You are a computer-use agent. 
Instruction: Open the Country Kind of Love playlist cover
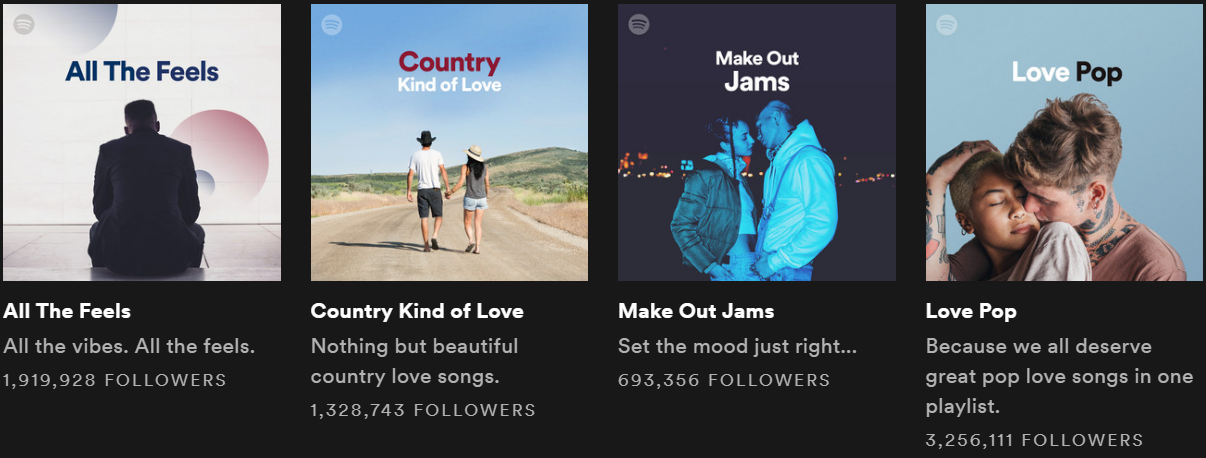(449, 142)
